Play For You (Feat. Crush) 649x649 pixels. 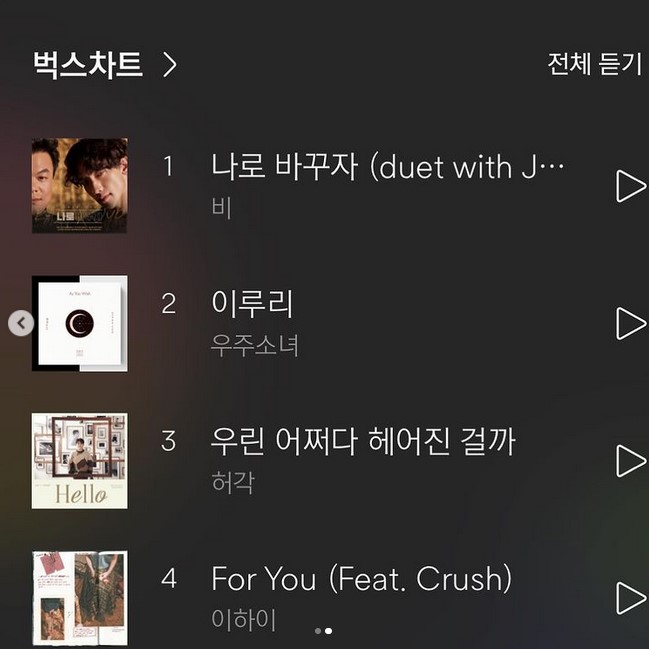[x=630, y=598]
